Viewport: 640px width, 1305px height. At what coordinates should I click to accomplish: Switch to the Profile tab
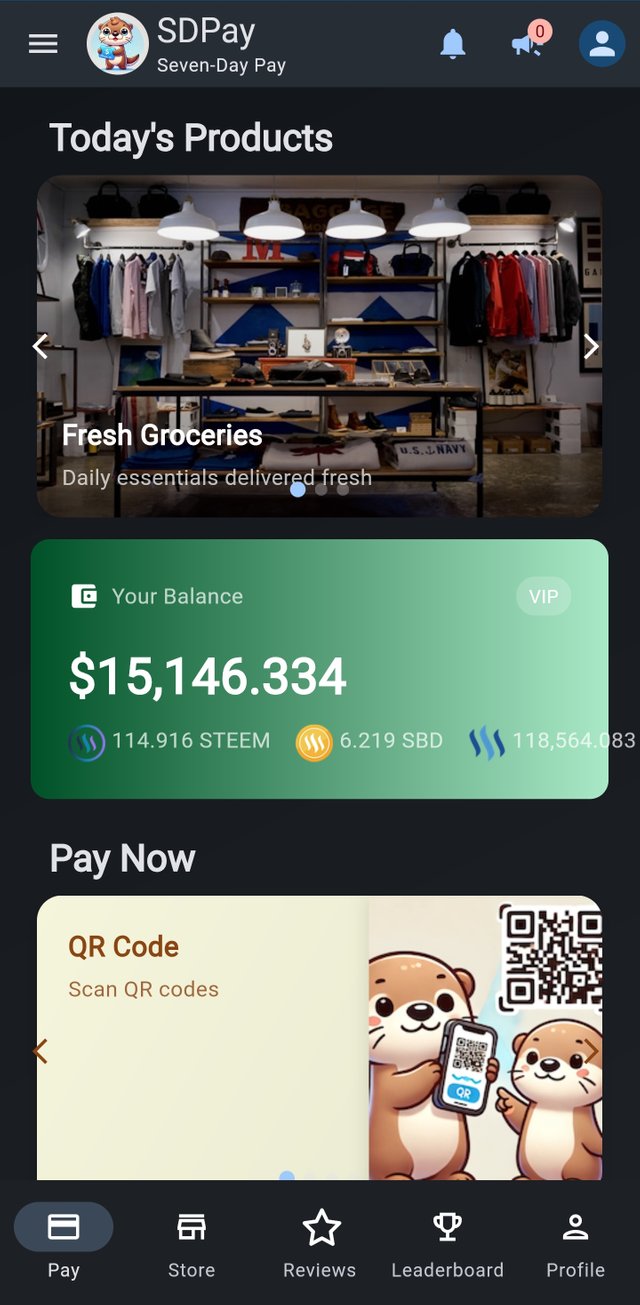click(x=575, y=1245)
